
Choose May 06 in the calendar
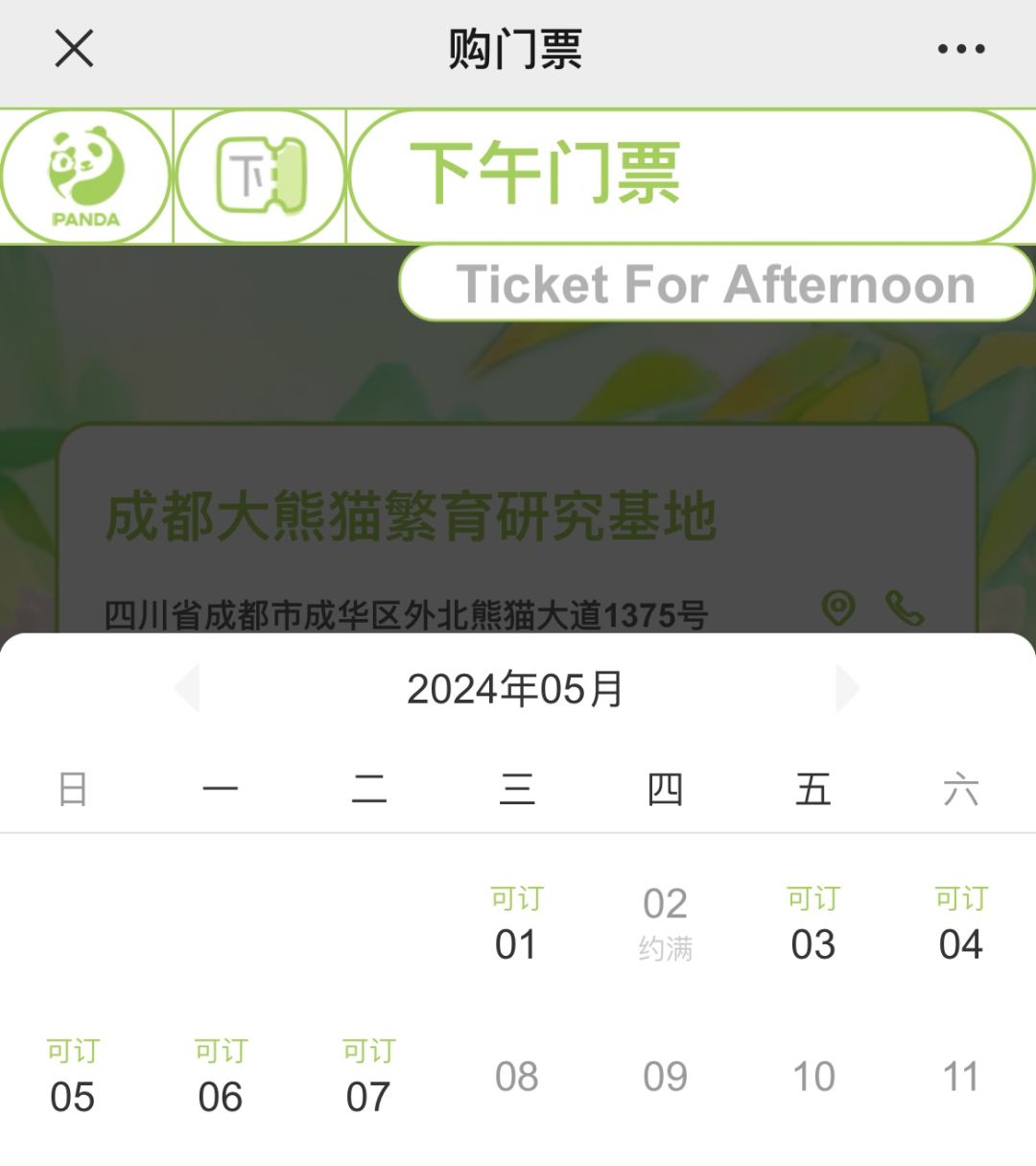(x=221, y=1079)
